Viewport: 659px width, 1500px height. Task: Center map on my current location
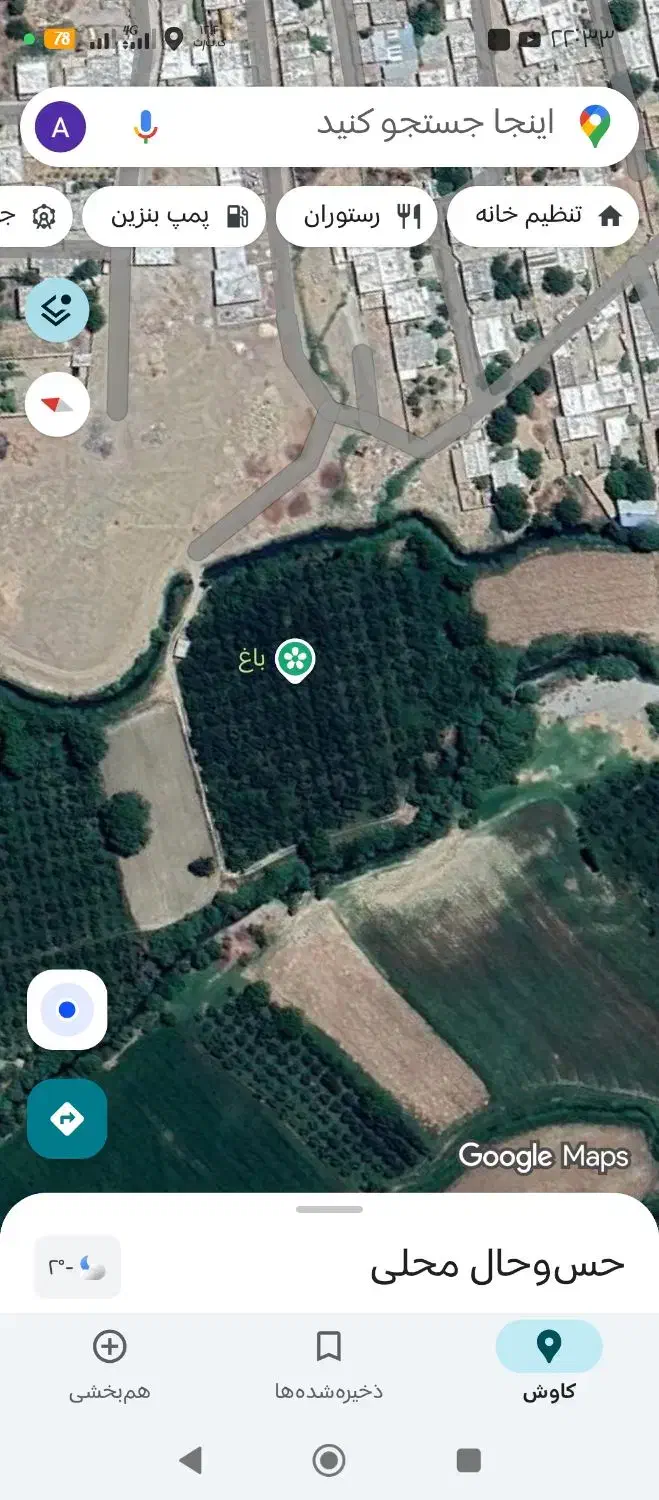click(x=67, y=1010)
